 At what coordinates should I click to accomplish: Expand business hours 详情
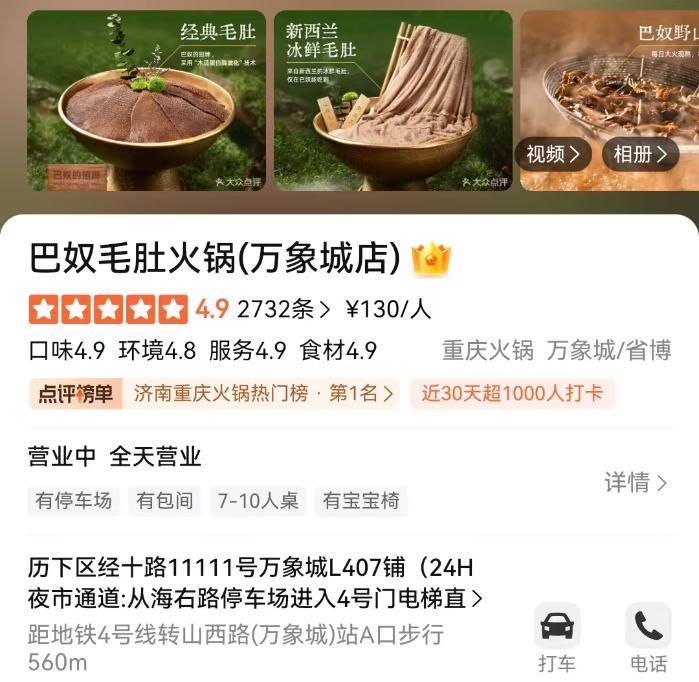coord(635,483)
